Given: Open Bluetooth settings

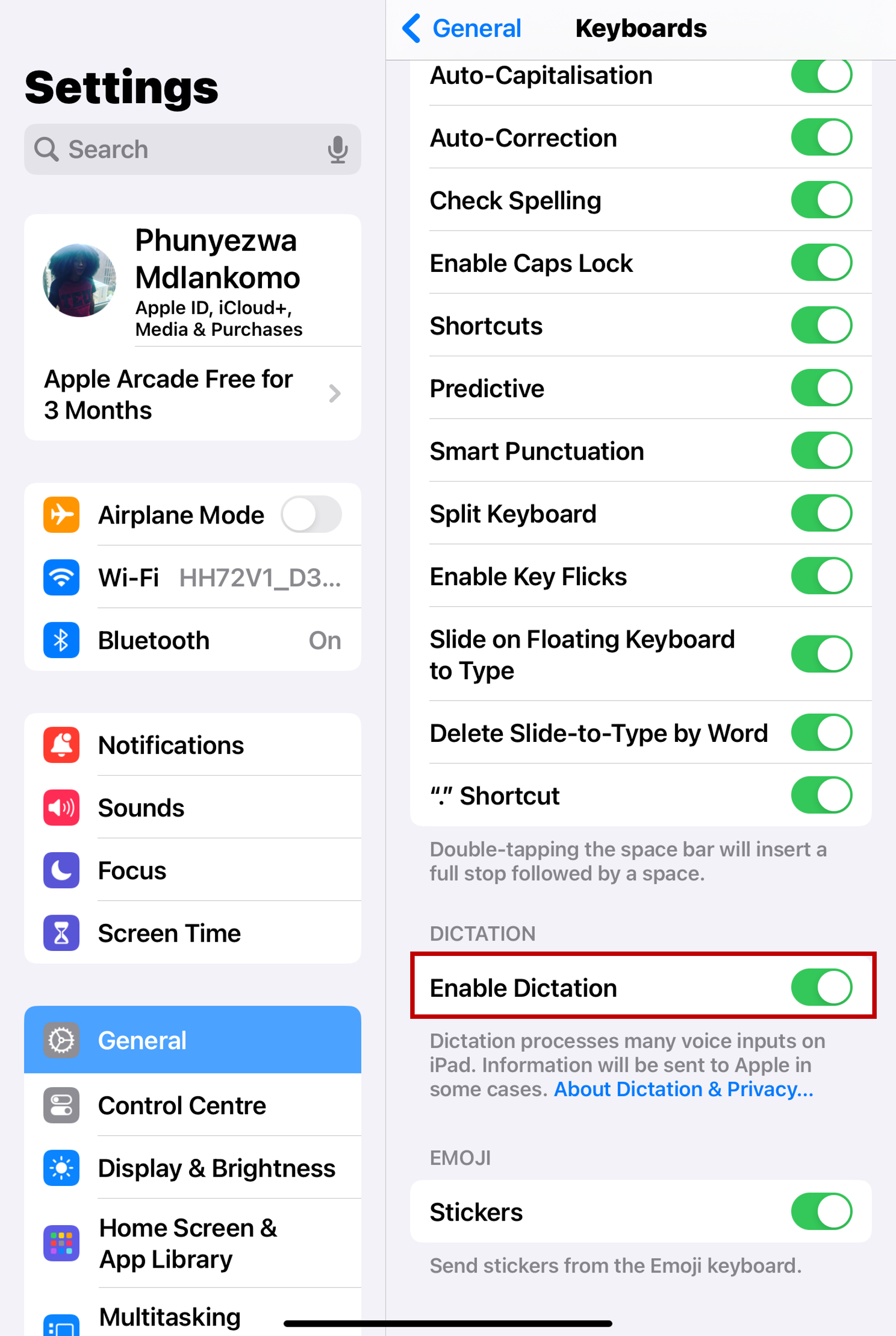Looking at the screenshot, I should 192,640.
